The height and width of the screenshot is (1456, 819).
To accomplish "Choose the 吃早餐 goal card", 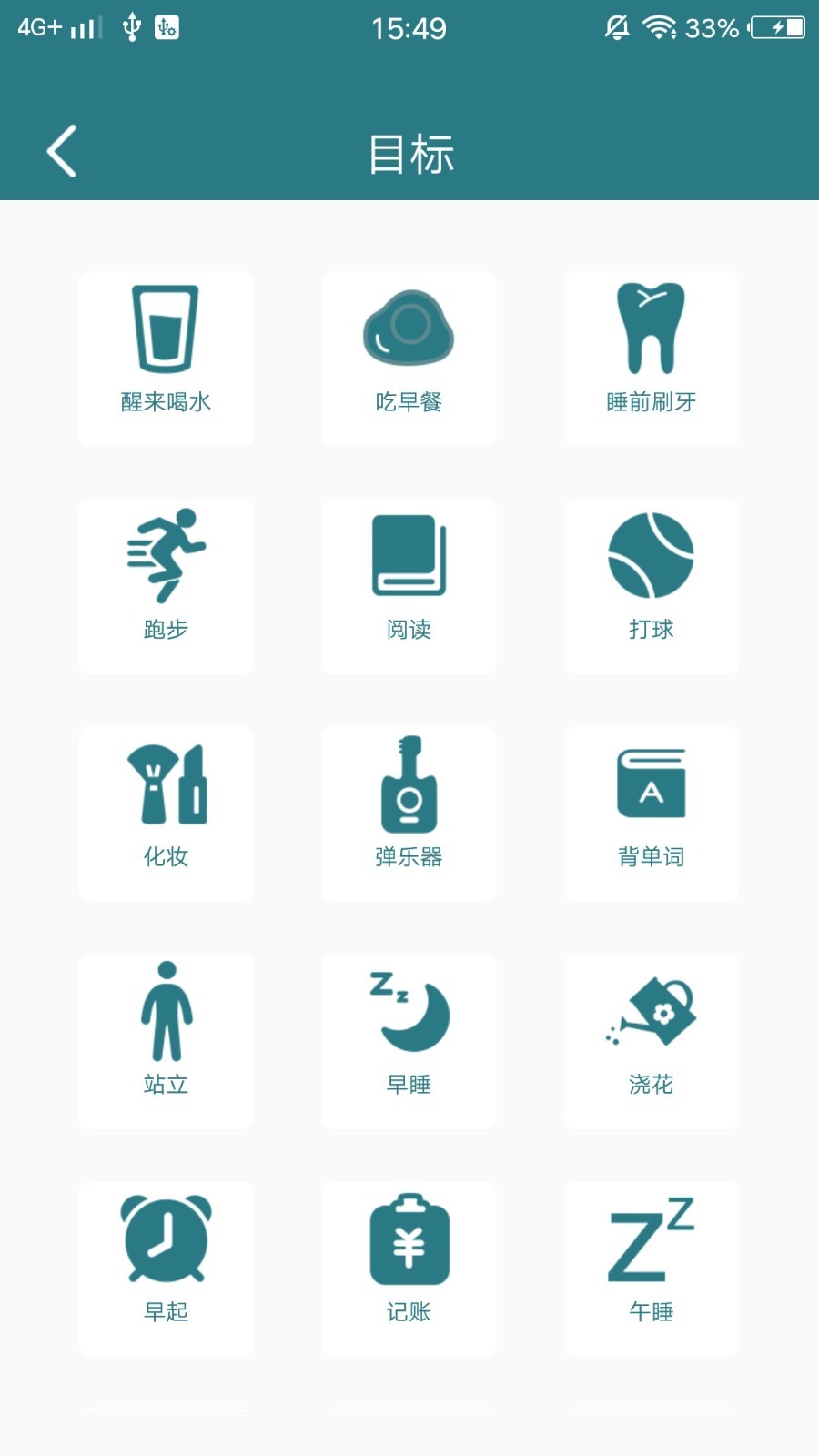I will [409, 359].
